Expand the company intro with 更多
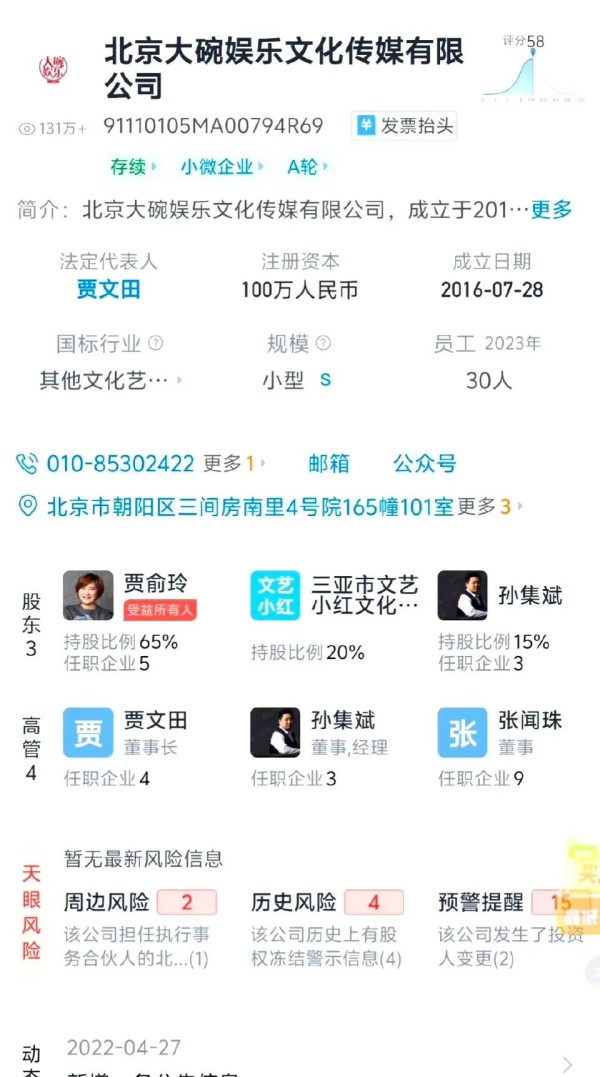The image size is (600, 1077). [551, 209]
